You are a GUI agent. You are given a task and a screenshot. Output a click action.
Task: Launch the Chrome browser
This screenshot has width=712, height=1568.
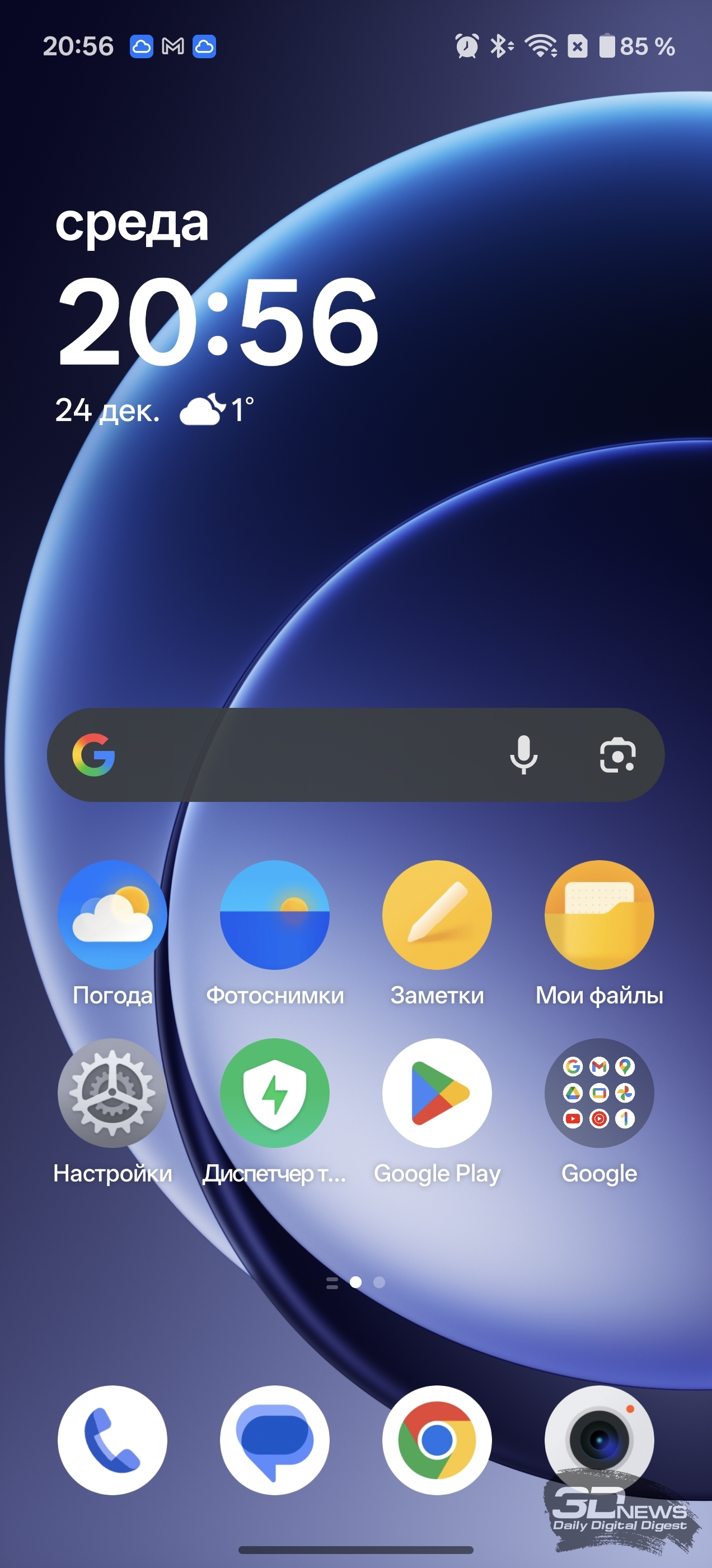437,1440
